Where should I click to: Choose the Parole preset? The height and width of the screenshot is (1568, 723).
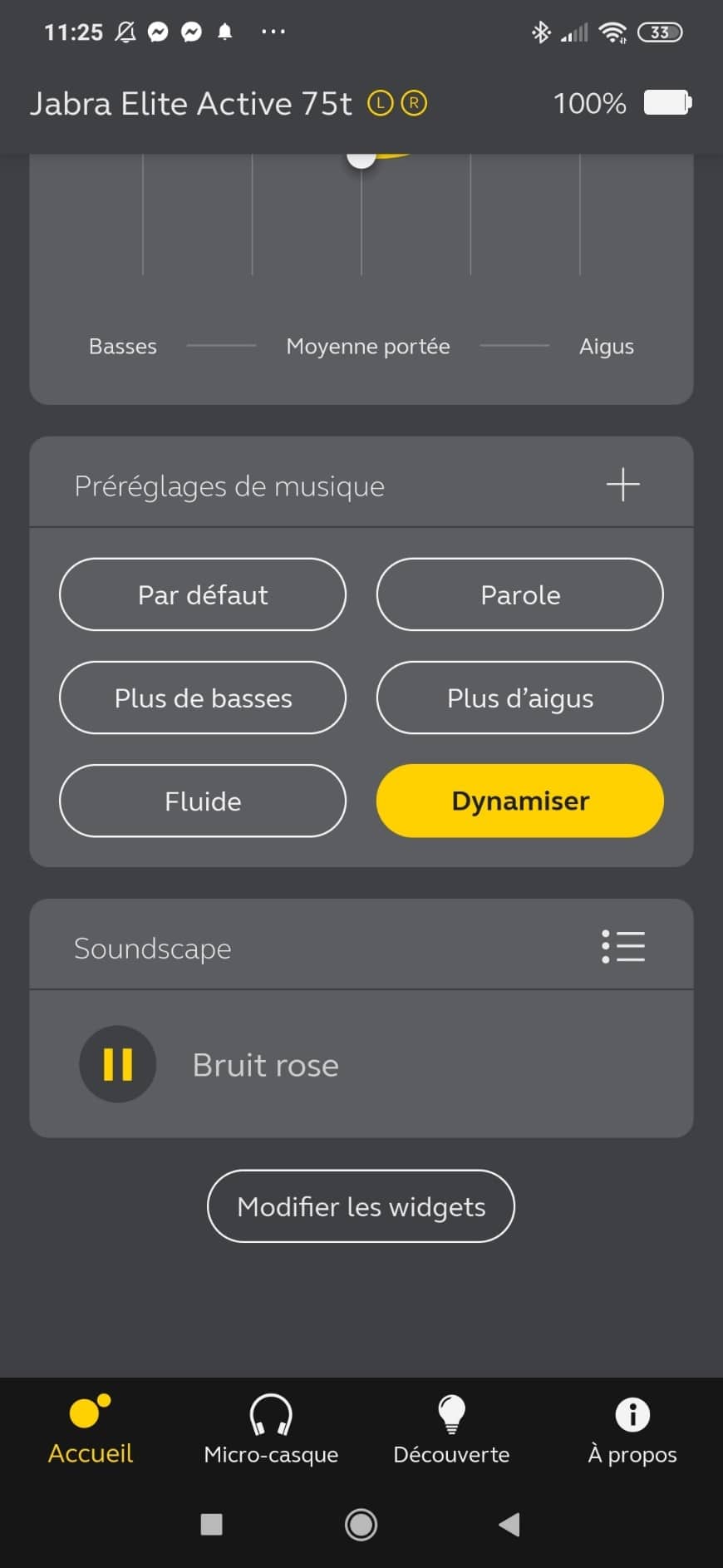[x=520, y=594]
